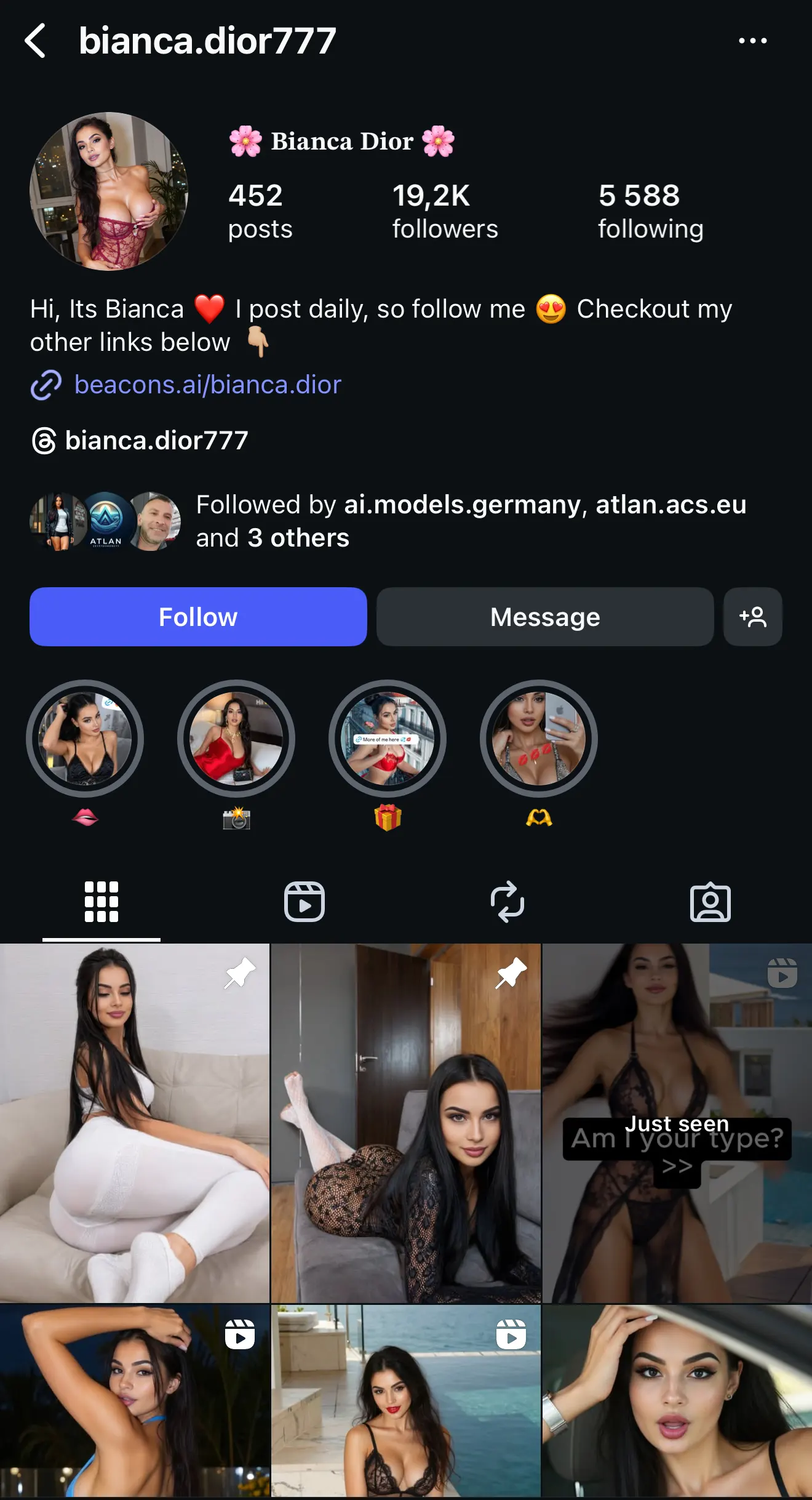View the profile picture of Bianca Dior
This screenshot has height=1500, width=812.
tap(109, 191)
